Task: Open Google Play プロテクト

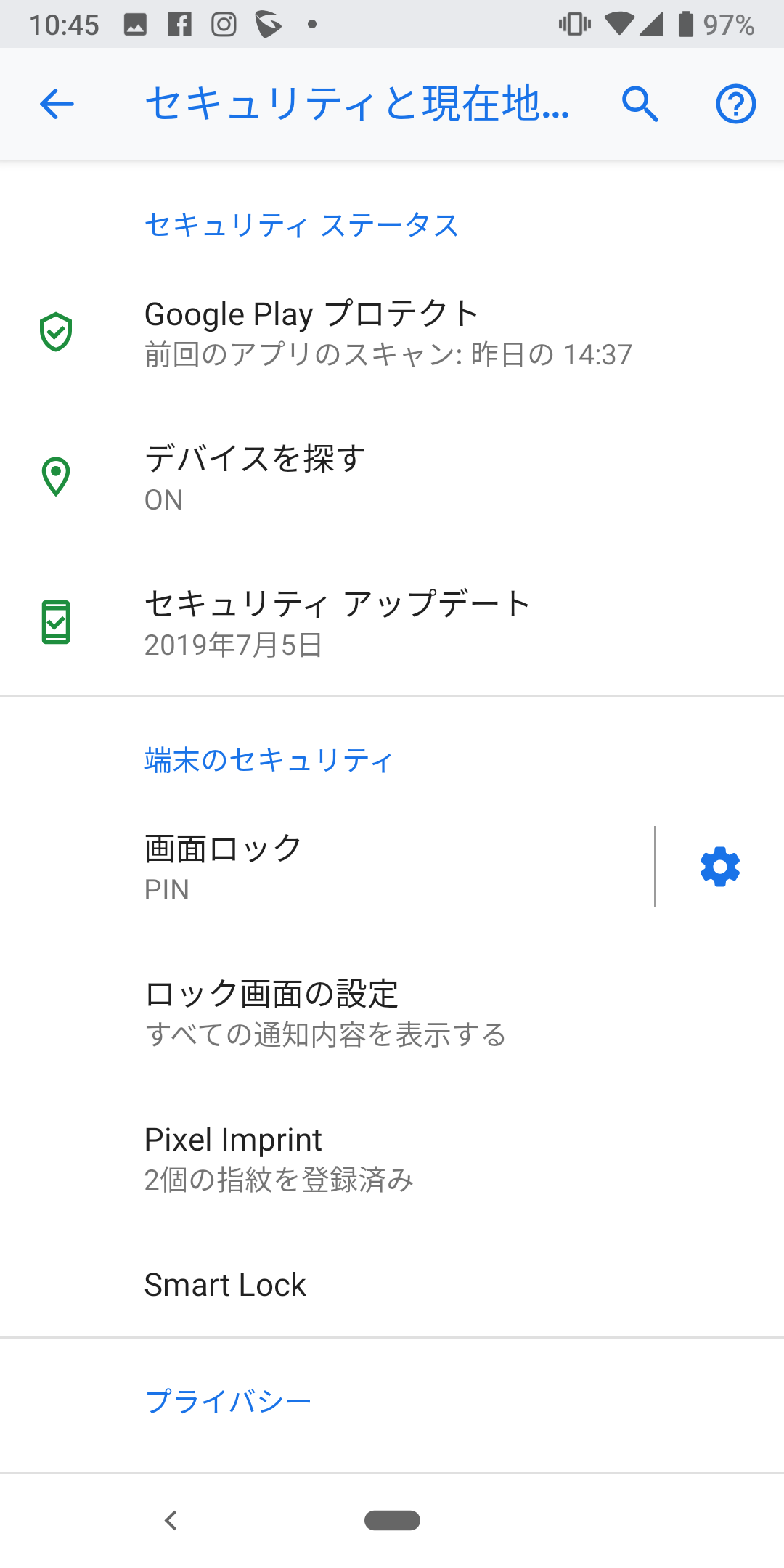Action: coord(392,332)
